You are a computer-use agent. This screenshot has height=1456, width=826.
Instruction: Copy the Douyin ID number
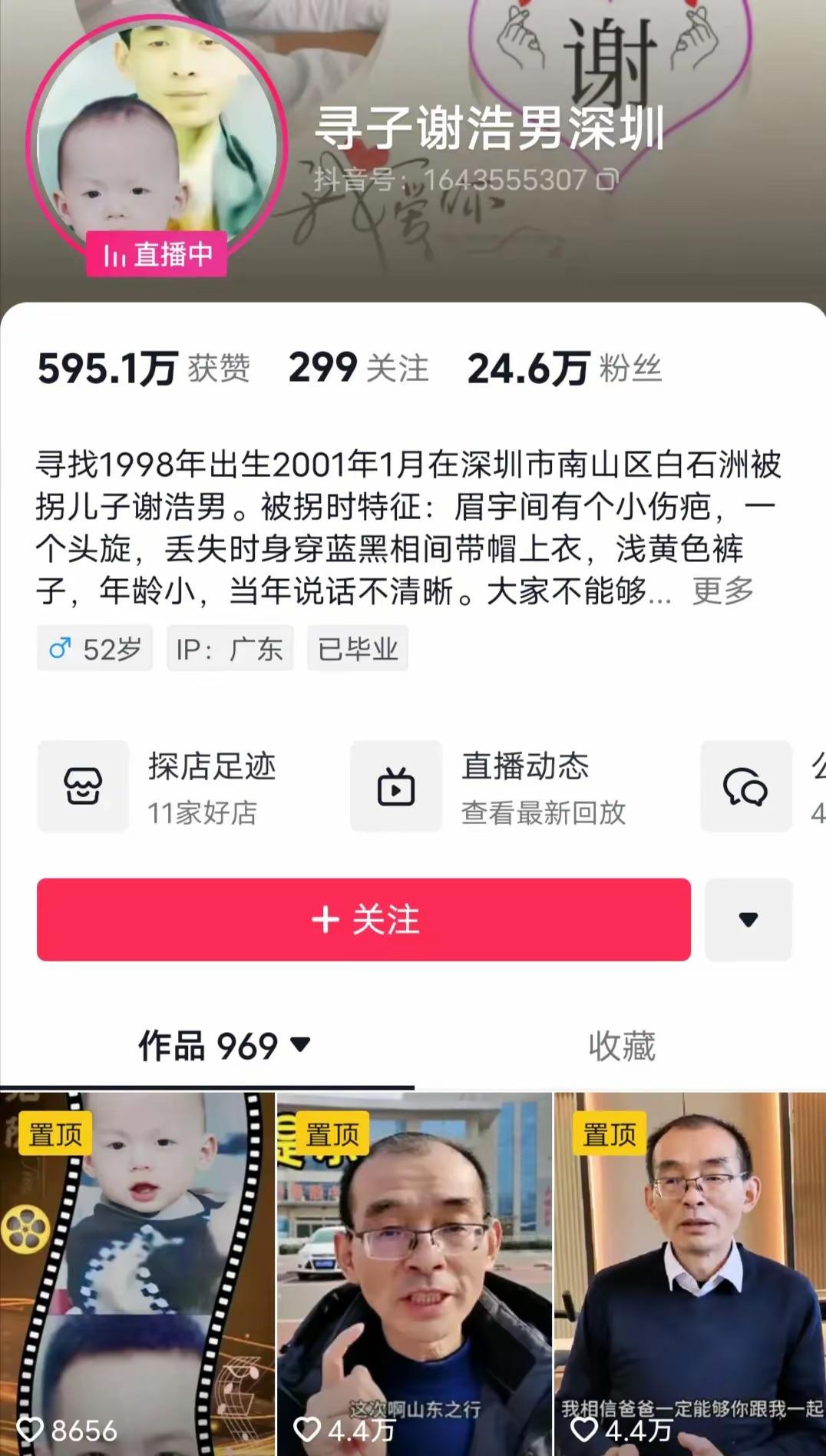tap(607, 180)
